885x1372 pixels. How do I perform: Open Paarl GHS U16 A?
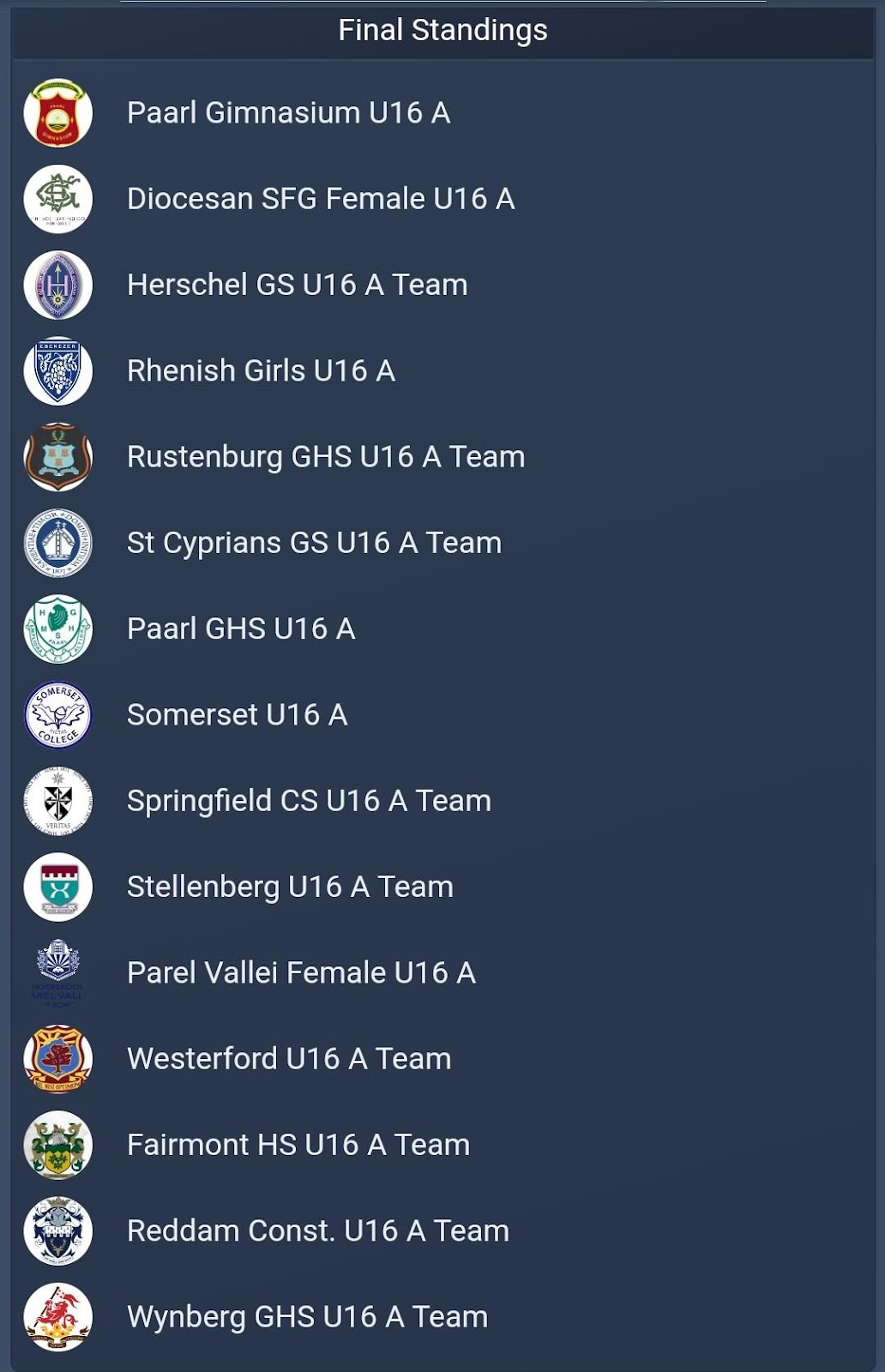[x=240, y=629]
